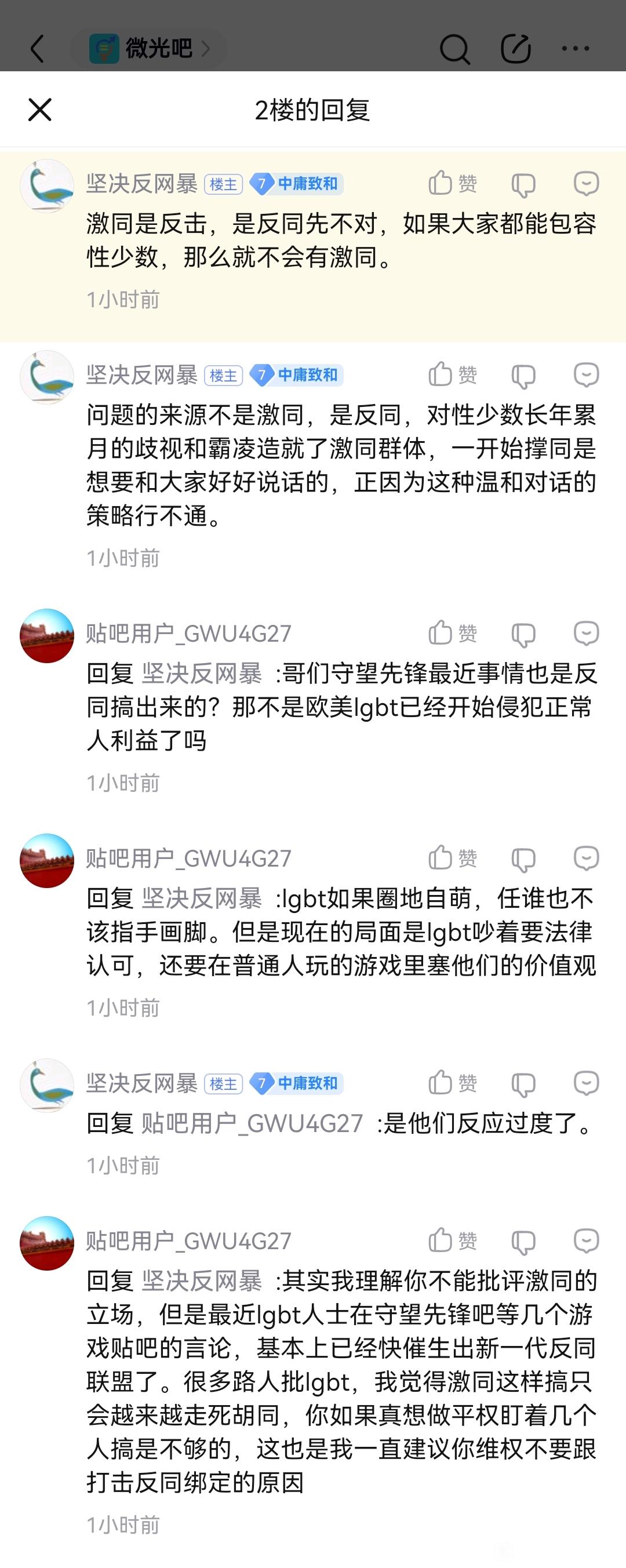Close the 2楼的回复 replies panel
626x1568 pixels.
tap(39, 110)
